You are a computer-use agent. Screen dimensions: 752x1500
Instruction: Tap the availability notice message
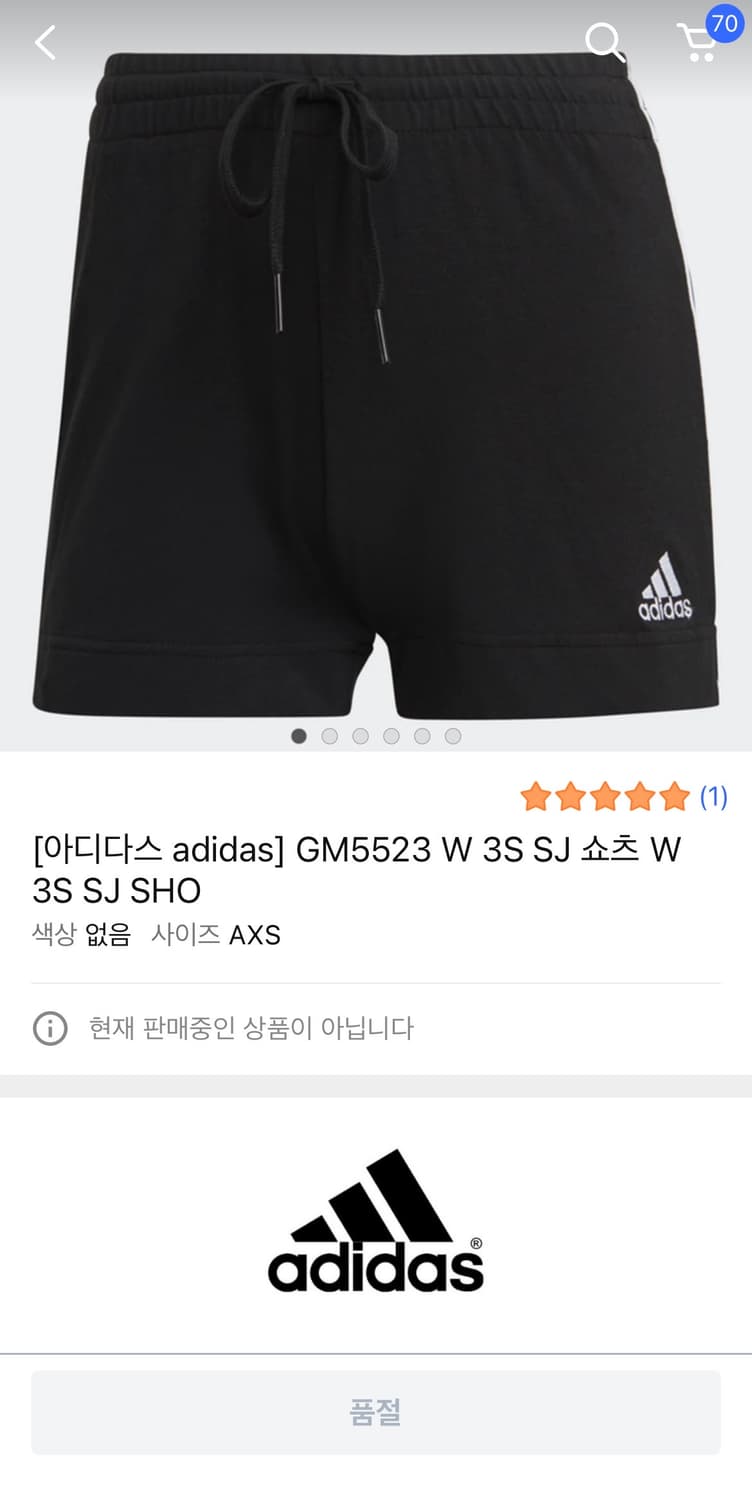pos(251,1028)
